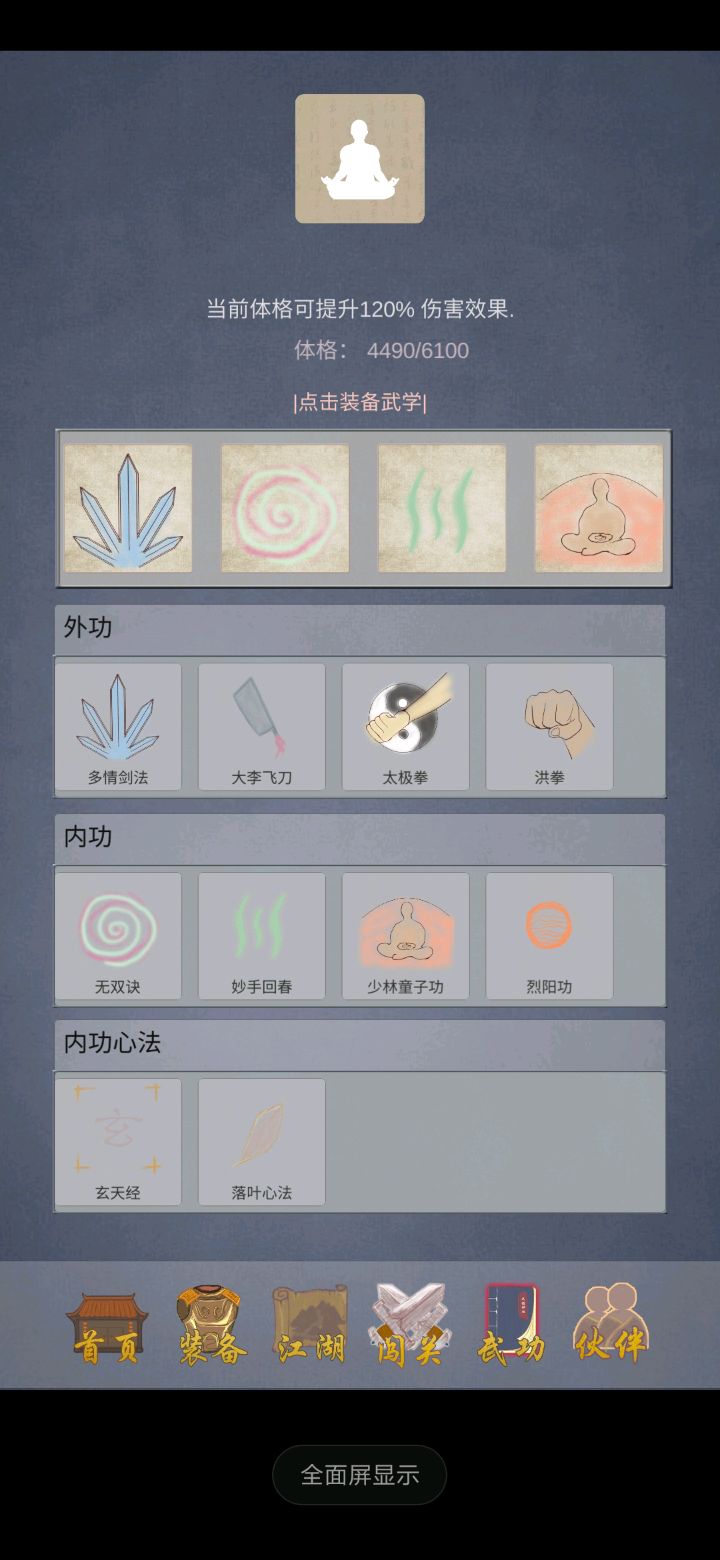Go to the 首页 home tab
Image resolution: width=720 pixels, height=1560 pixels.
(x=107, y=1326)
